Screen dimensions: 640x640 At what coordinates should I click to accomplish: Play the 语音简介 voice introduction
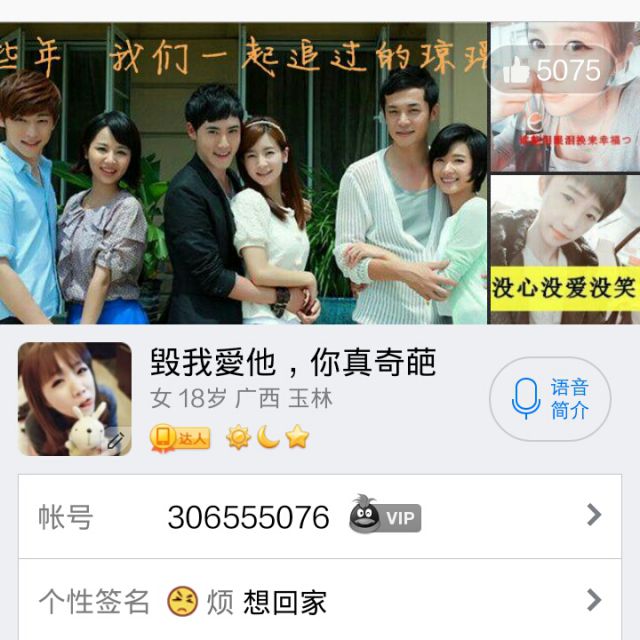tap(549, 398)
